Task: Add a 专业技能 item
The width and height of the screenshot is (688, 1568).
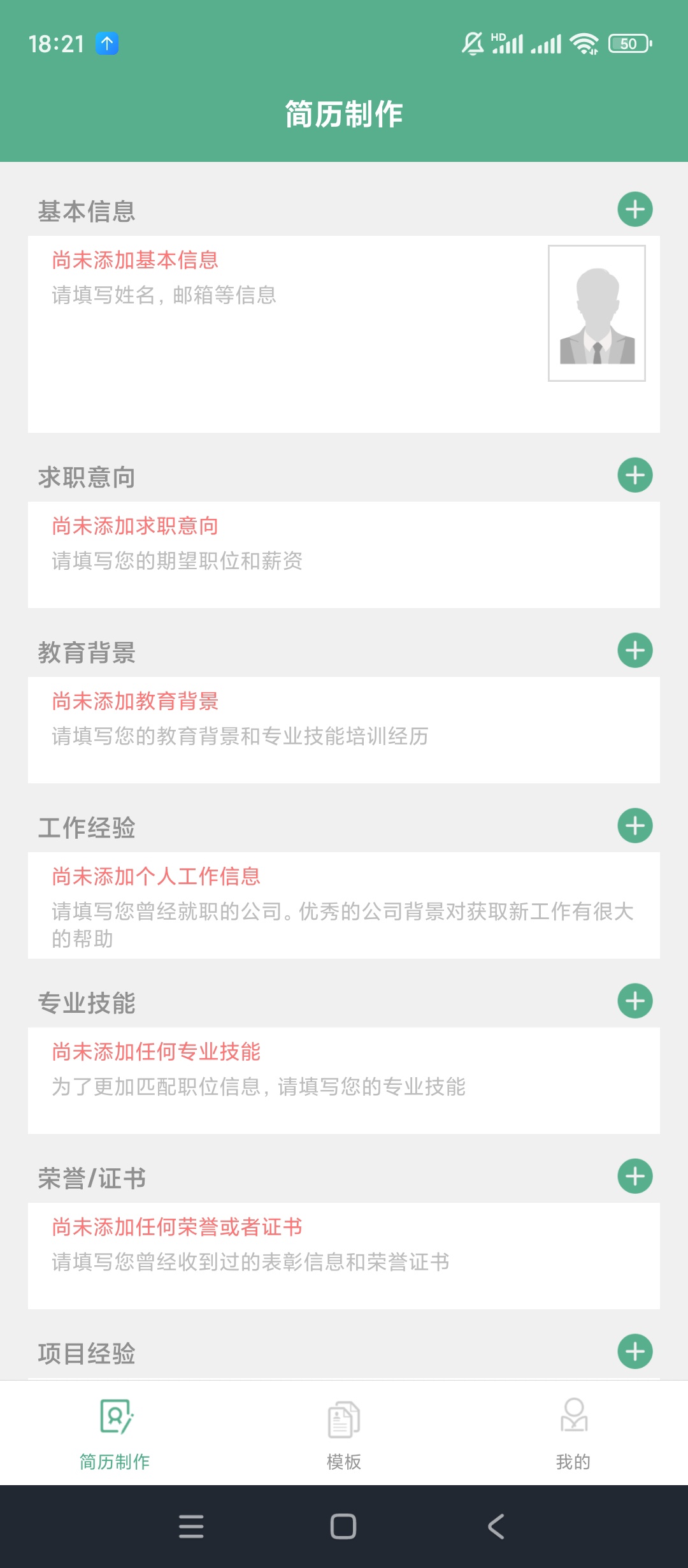Action: click(x=634, y=1001)
